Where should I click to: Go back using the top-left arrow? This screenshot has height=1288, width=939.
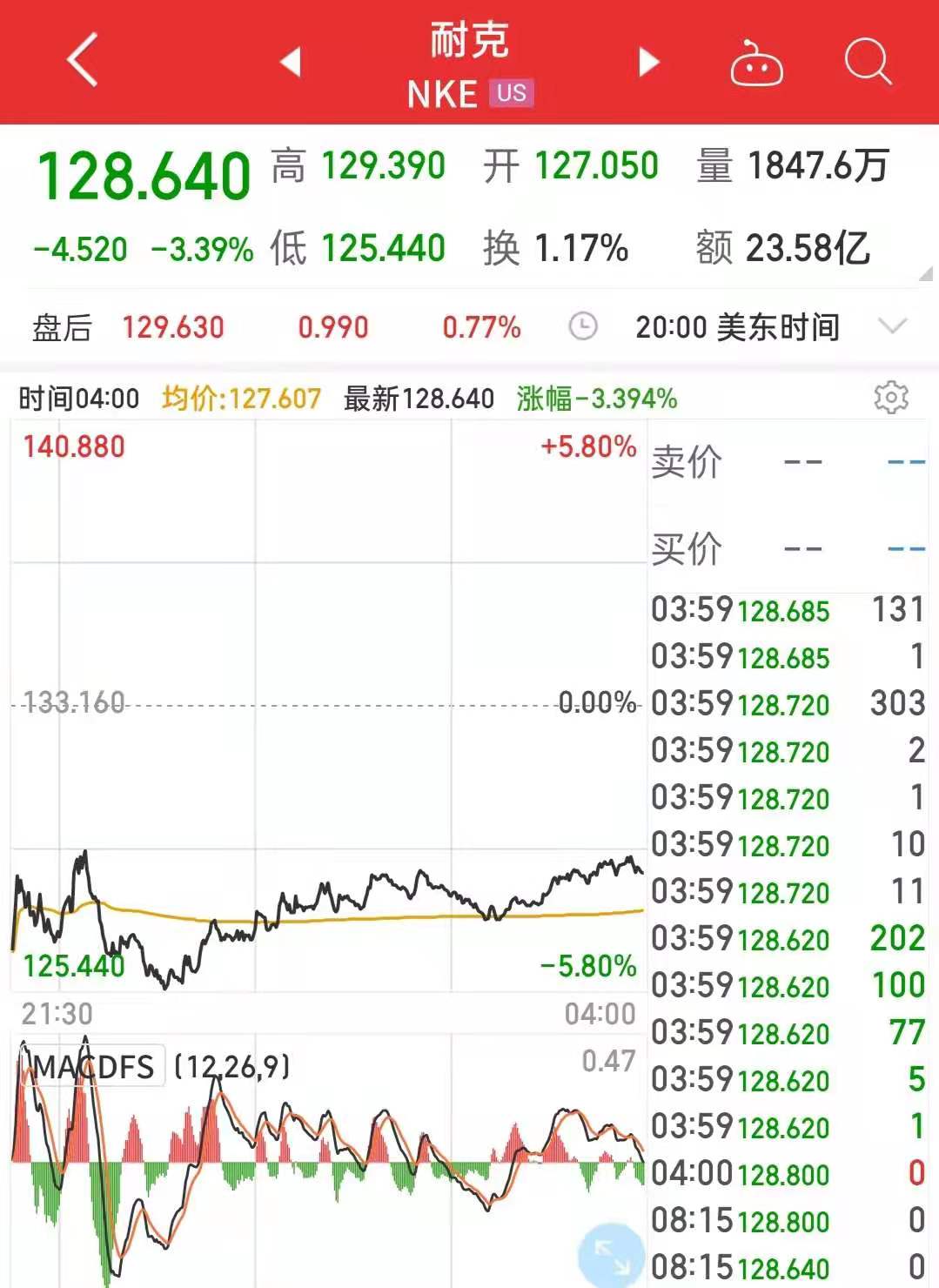tap(83, 60)
